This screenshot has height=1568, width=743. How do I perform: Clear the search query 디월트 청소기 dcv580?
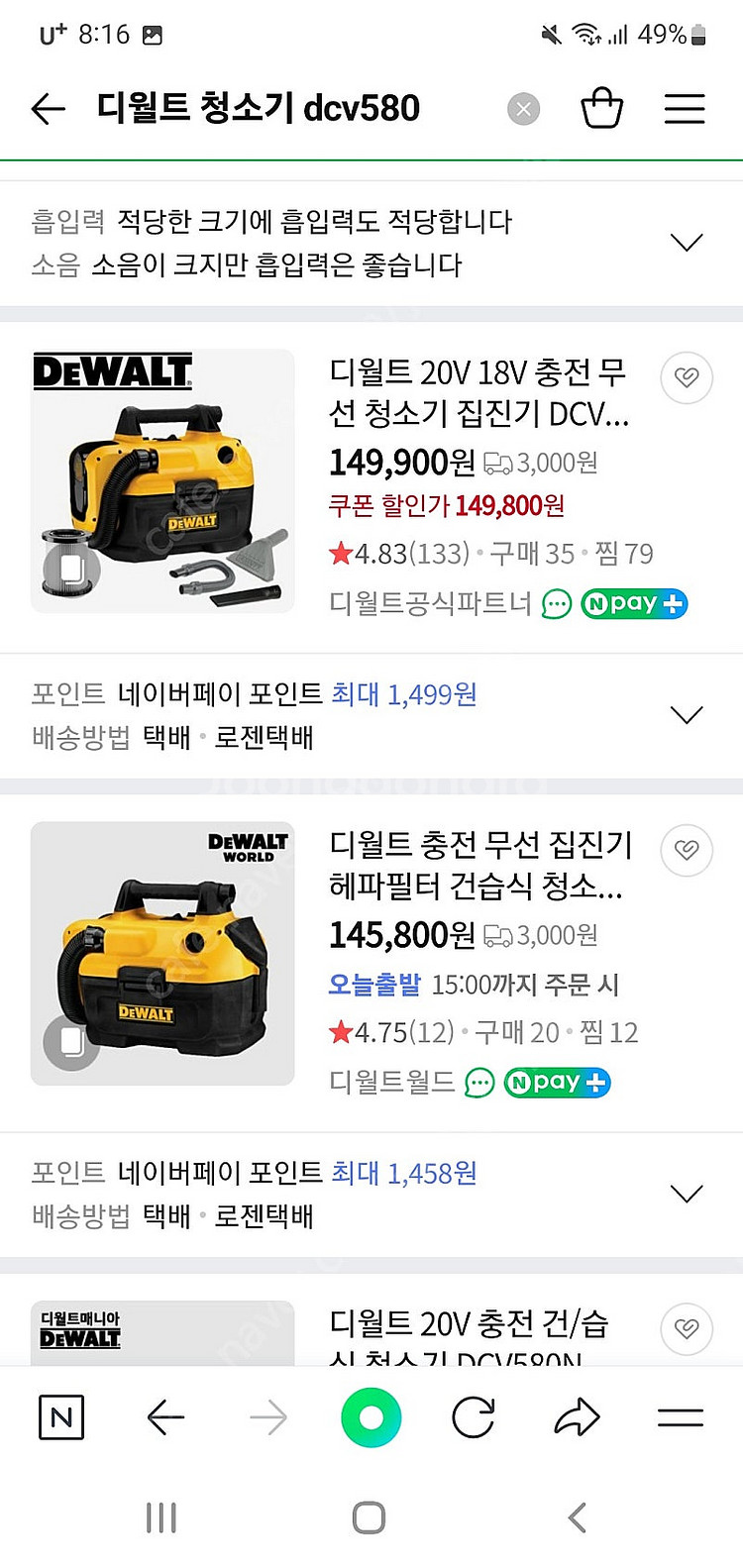(524, 109)
